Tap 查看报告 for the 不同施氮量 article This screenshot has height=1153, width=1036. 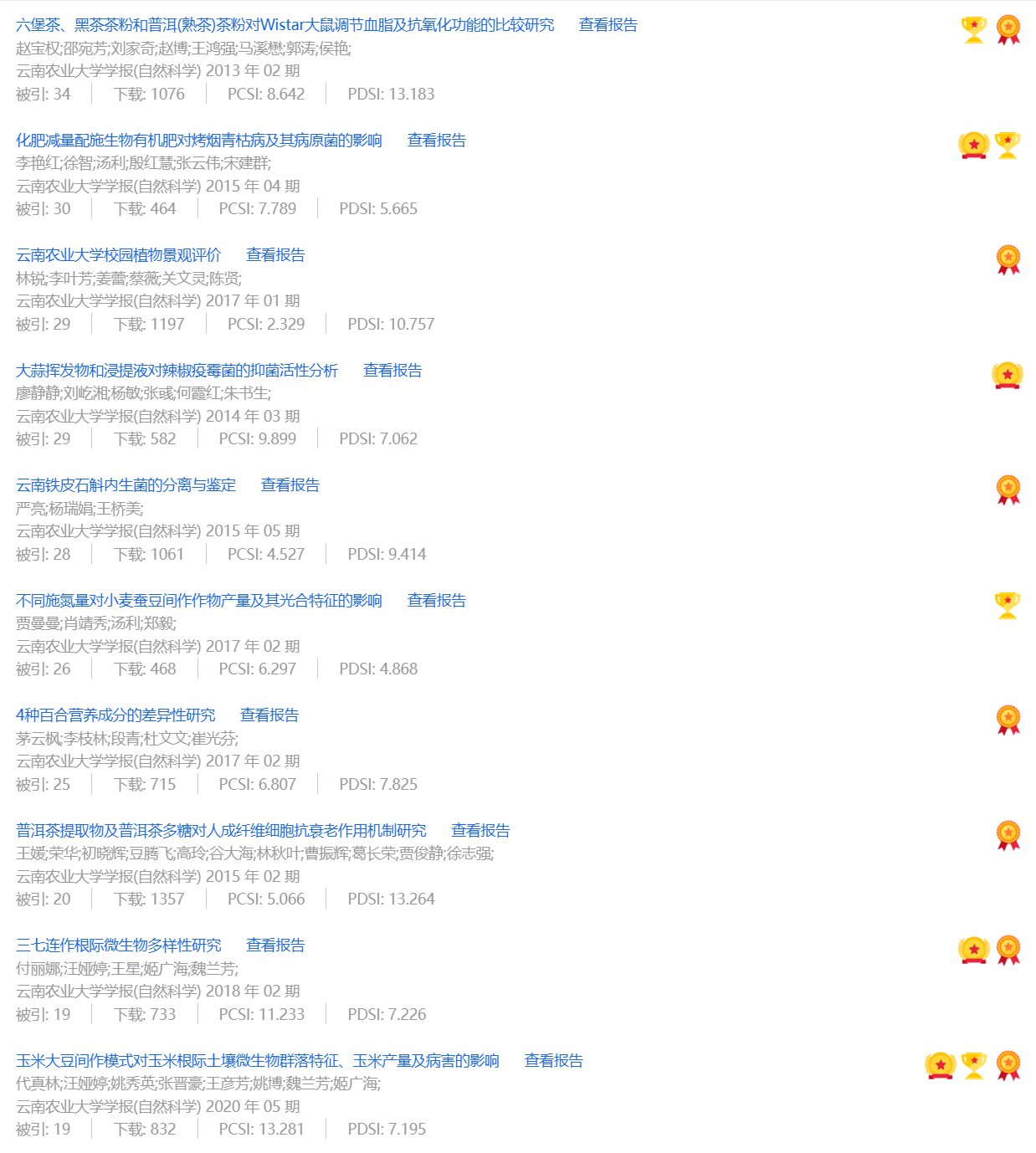tap(436, 601)
